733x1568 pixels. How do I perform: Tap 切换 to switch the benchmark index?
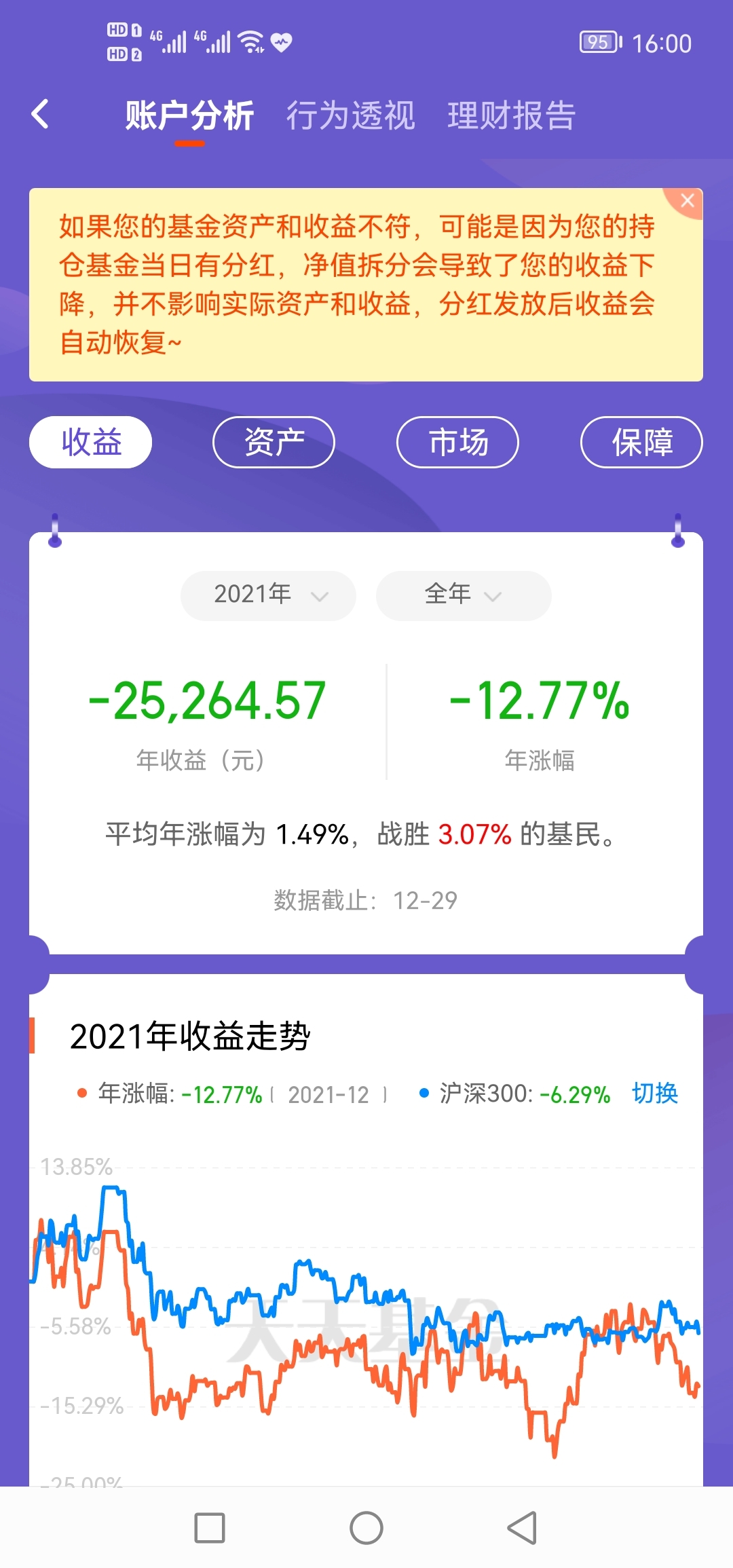click(x=655, y=1094)
